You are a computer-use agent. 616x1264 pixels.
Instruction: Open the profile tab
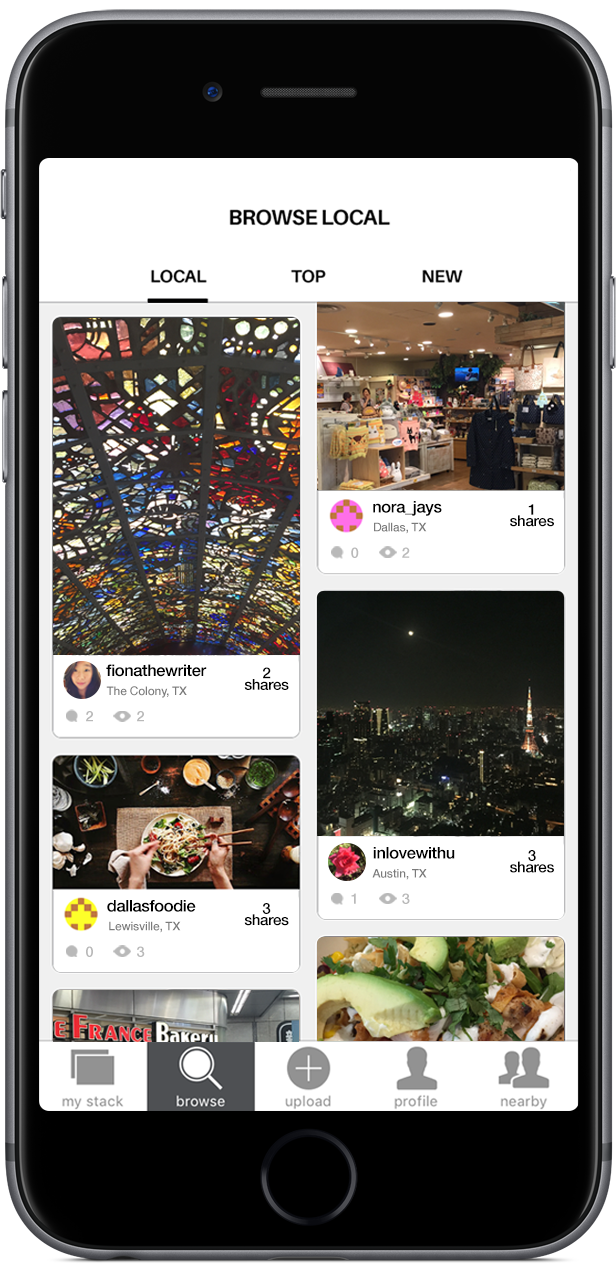tap(416, 1077)
